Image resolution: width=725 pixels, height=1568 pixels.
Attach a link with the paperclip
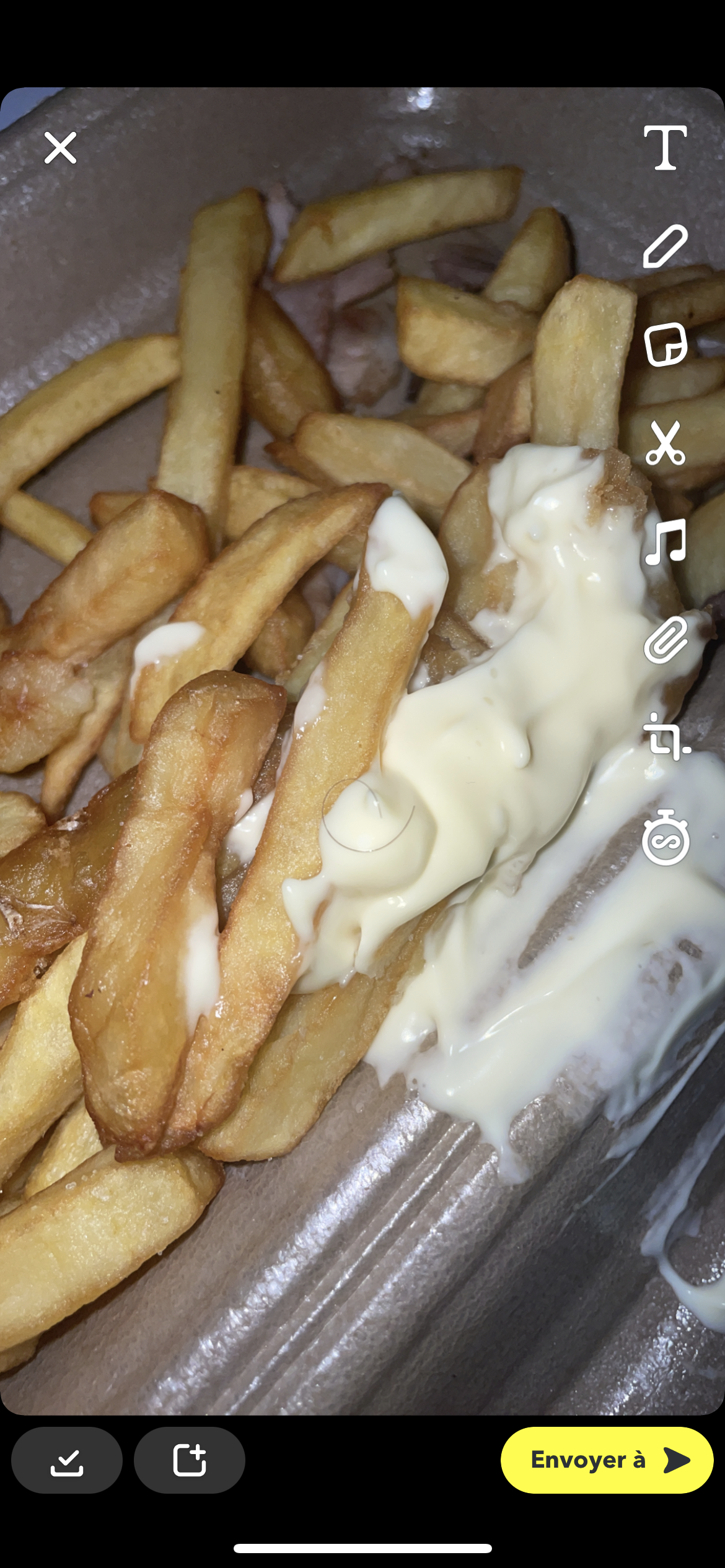[665, 640]
